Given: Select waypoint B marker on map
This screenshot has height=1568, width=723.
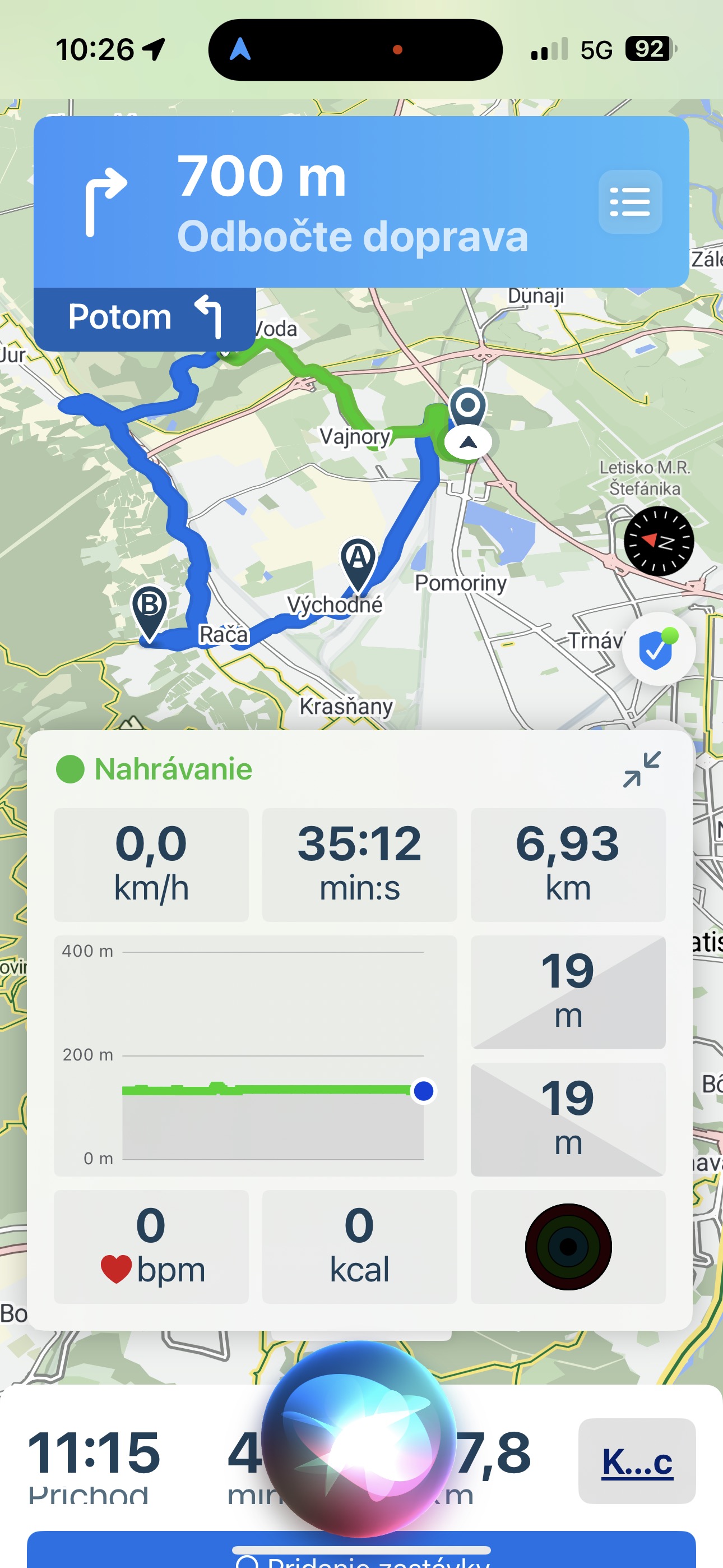Looking at the screenshot, I should point(150,610).
